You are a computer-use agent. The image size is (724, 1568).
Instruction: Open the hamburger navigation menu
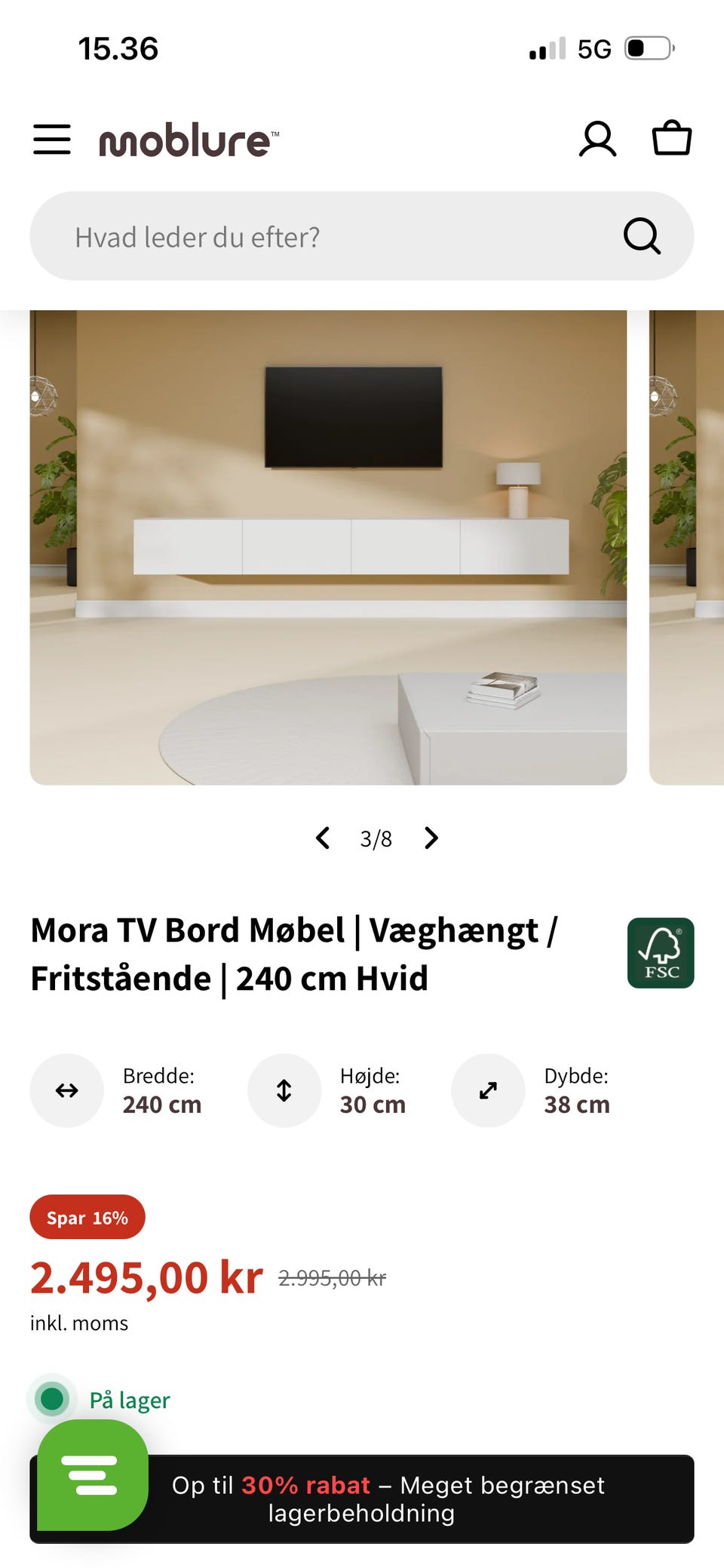tap(52, 140)
